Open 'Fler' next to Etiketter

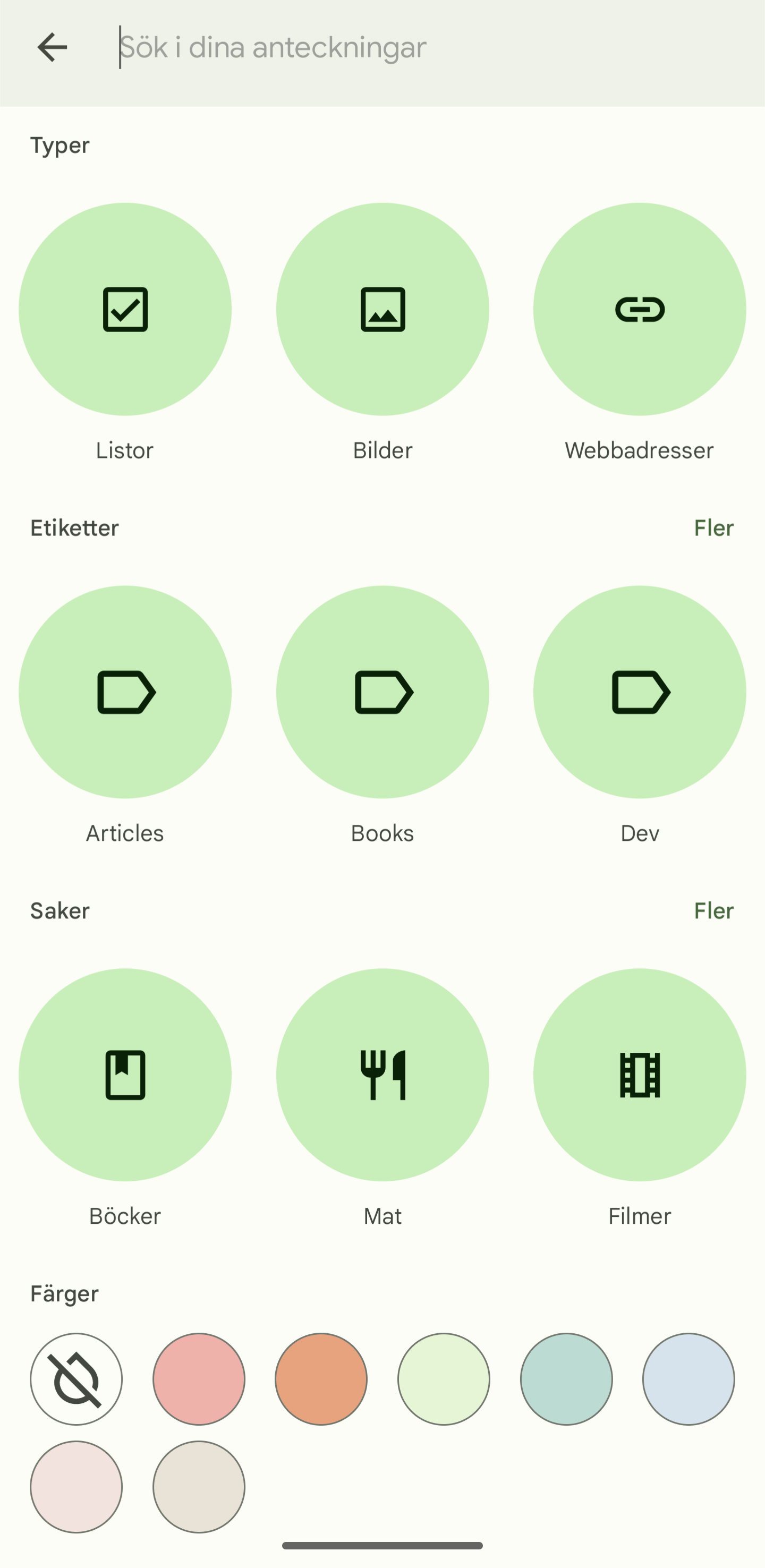(714, 529)
